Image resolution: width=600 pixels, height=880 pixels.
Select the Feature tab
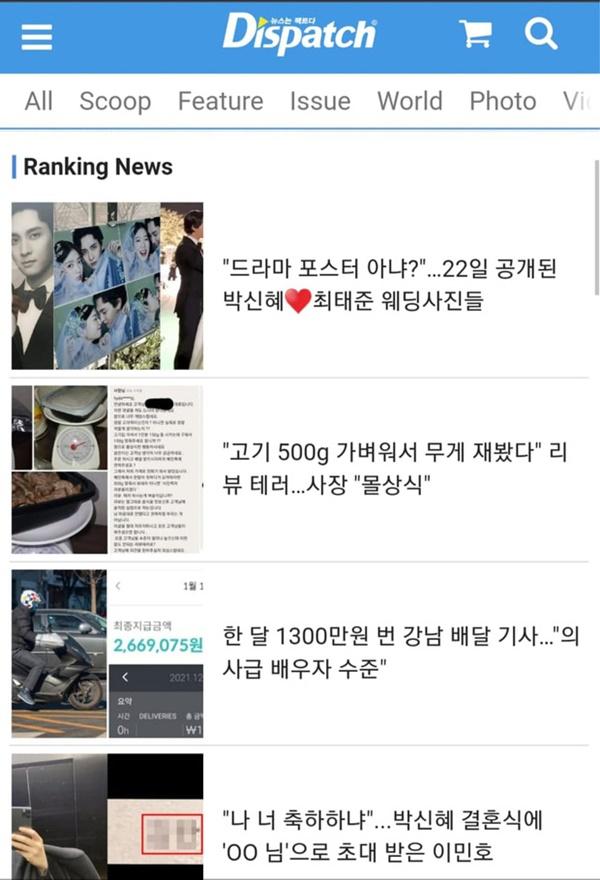click(x=220, y=101)
